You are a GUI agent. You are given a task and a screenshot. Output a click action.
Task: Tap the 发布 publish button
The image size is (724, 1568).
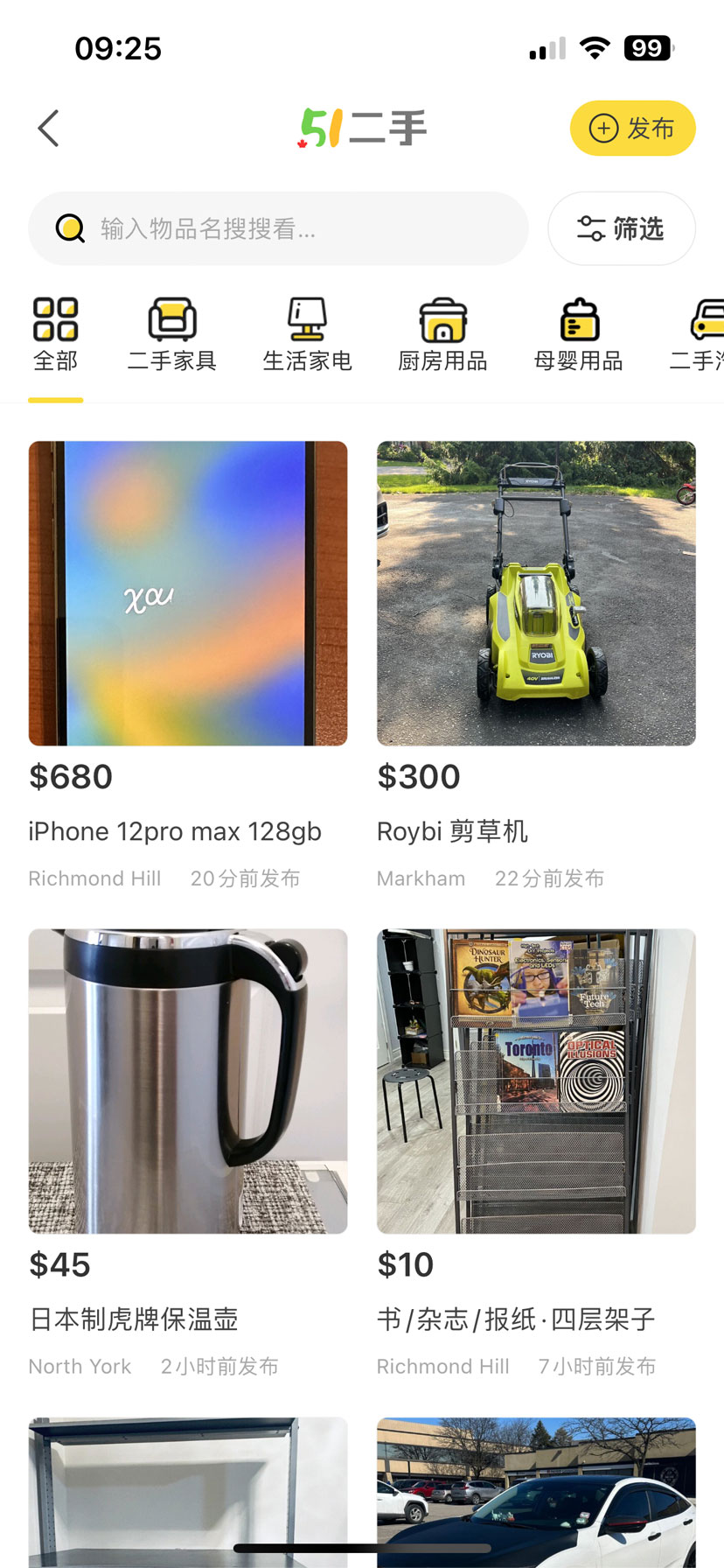coord(632,129)
